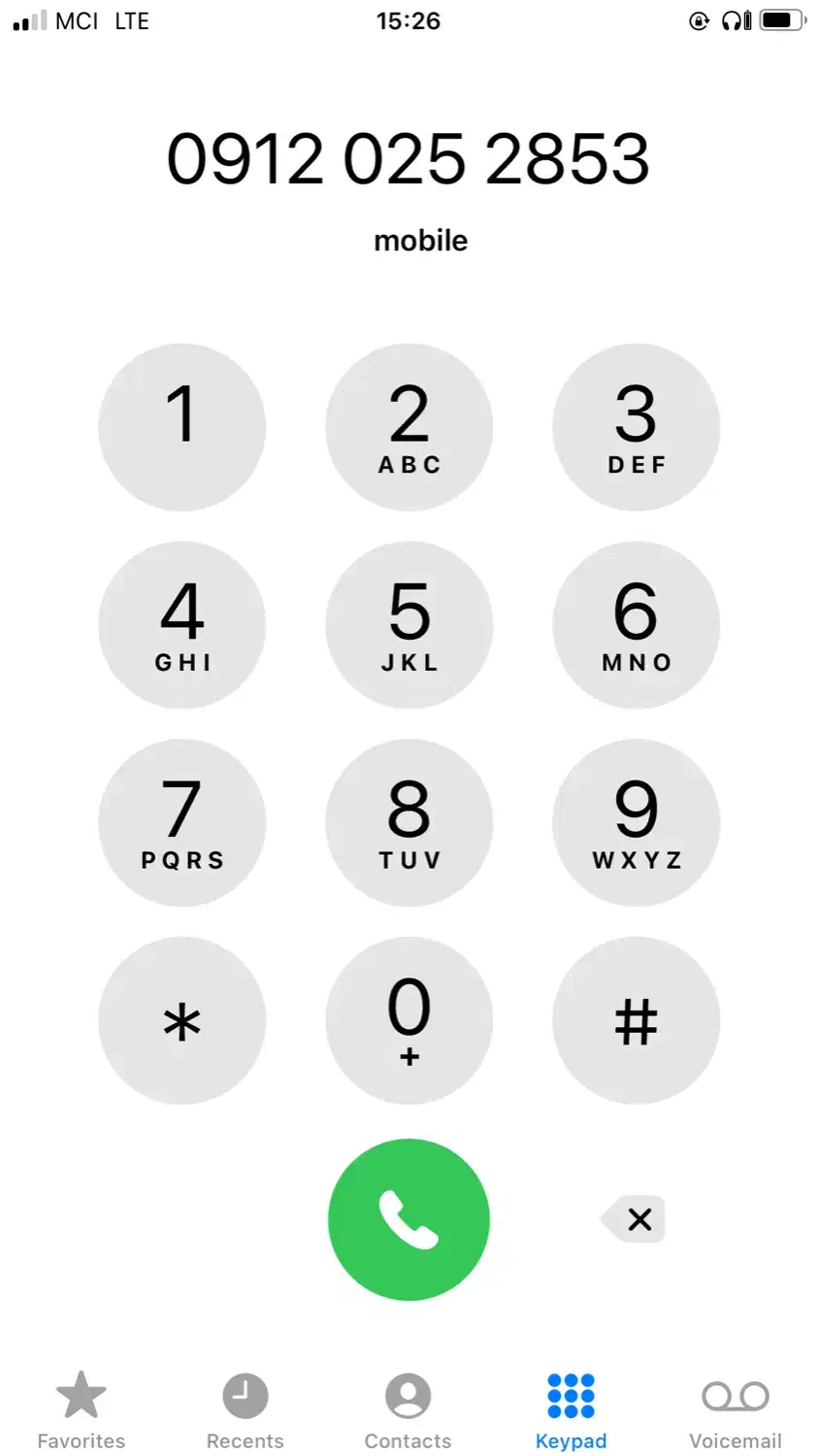Tap the hash key
818x1456 pixels.
636,1020
